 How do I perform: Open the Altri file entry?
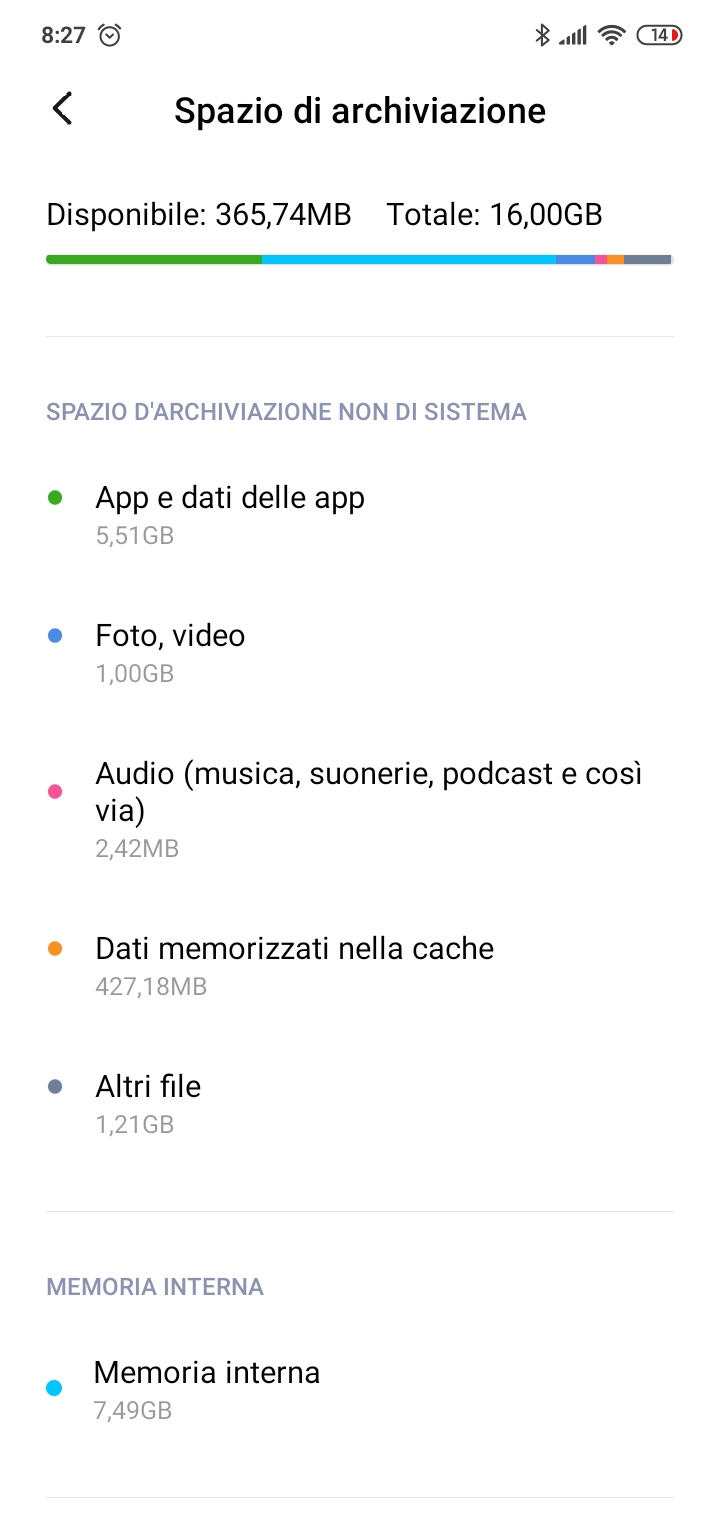(360, 1104)
